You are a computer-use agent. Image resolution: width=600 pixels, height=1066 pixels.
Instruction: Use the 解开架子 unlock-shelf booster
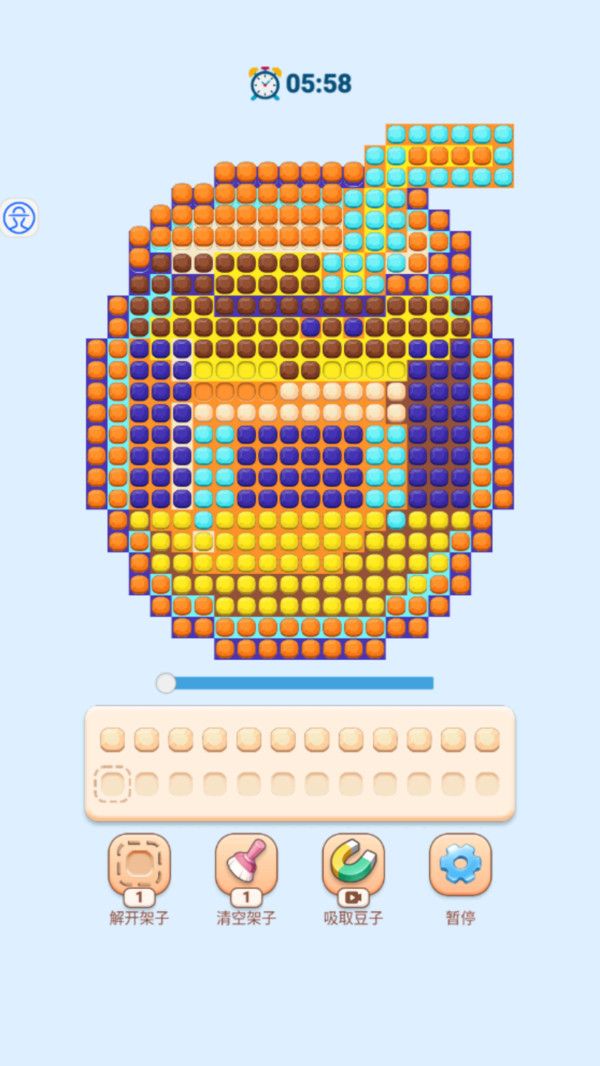139,865
